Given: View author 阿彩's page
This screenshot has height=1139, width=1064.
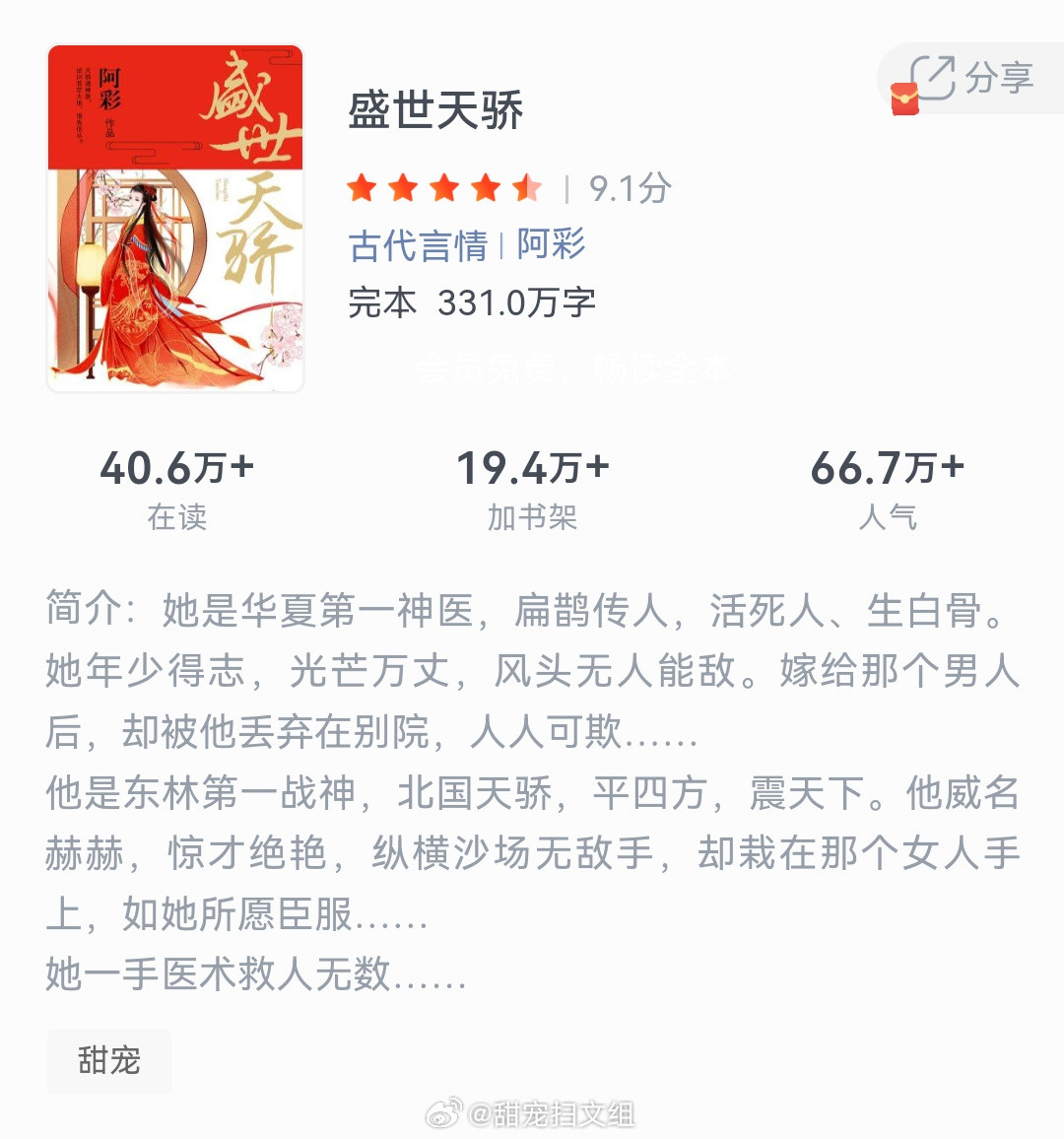Looking at the screenshot, I should pos(550,244).
